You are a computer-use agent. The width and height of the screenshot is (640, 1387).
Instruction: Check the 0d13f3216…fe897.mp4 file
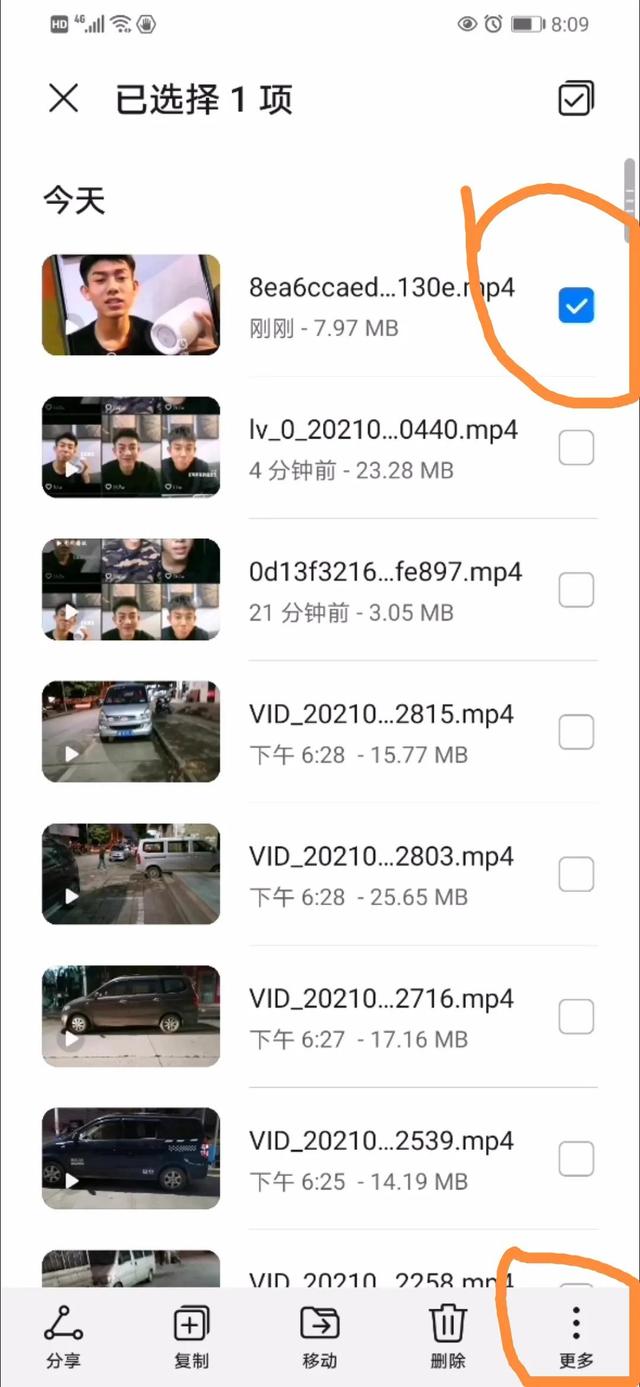[576, 591]
